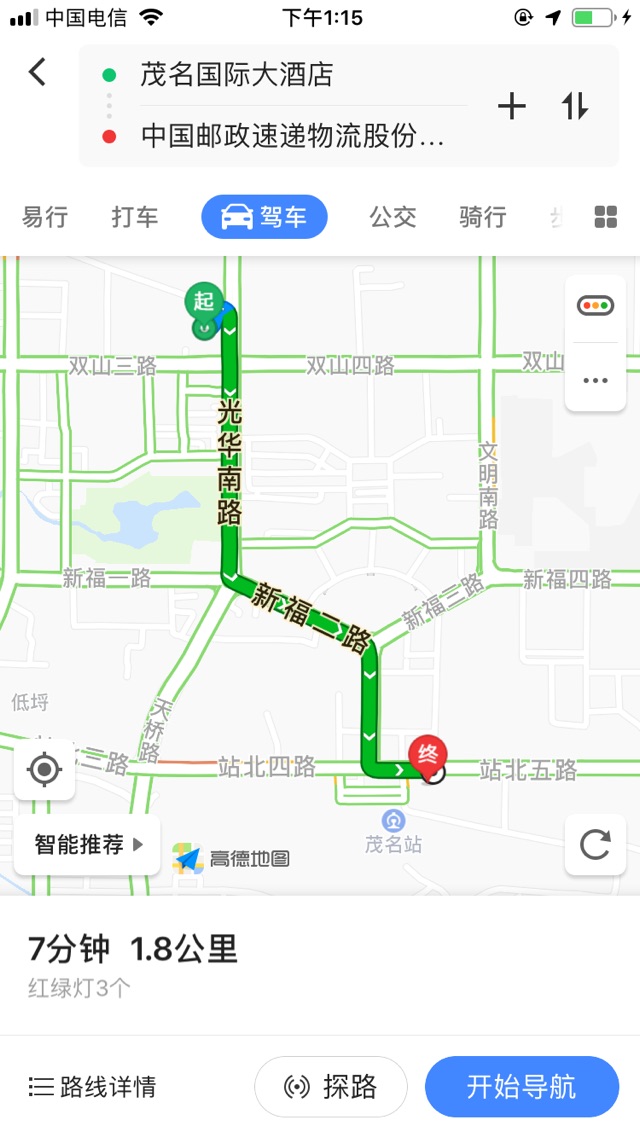Toggle the traffic light layer
Screen dimensions: 640x1138
[595, 306]
